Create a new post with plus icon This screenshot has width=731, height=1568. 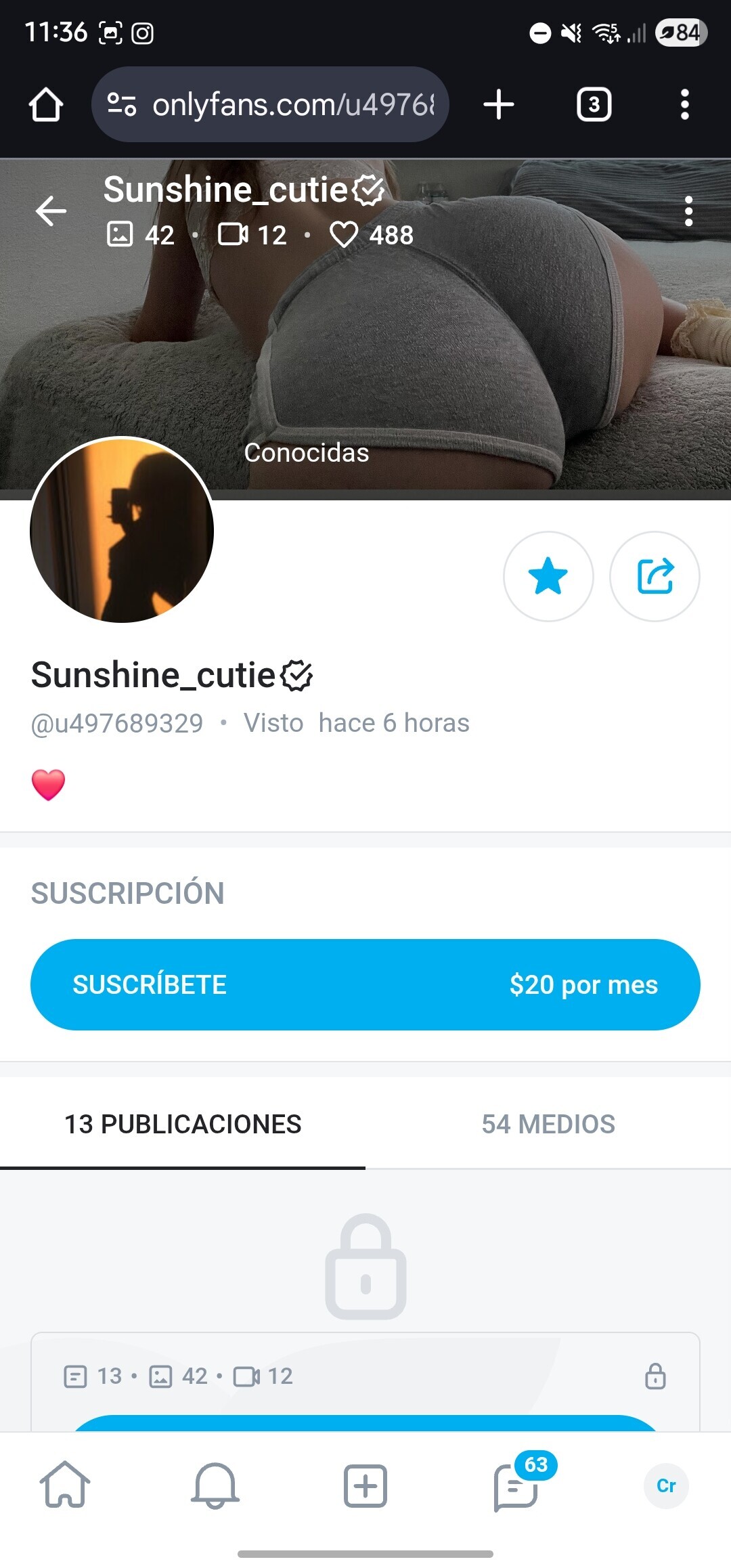point(365,1485)
